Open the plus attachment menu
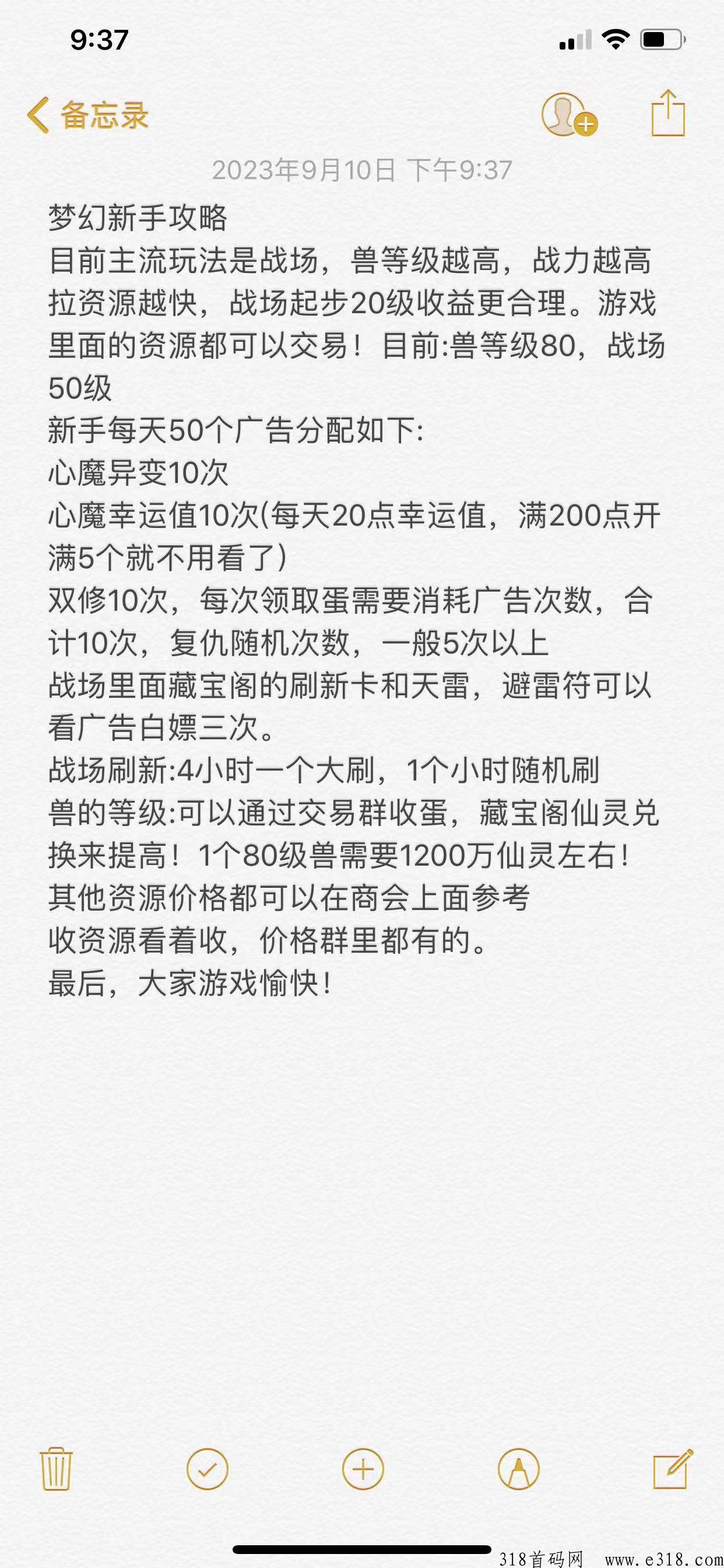Screen dimensions: 724x1568 pos(363,1469)
